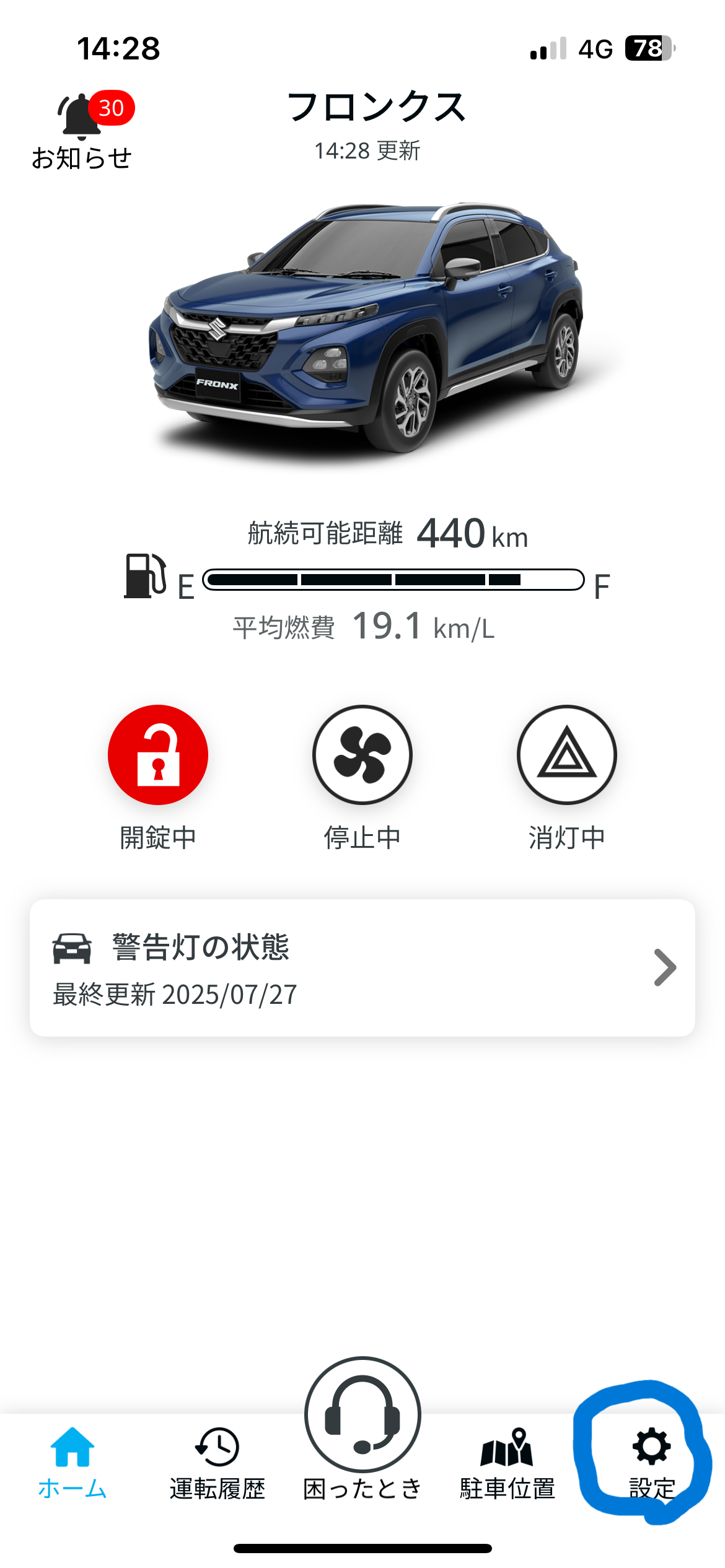Open the お知らせ notifications bell
The height and width of the screenshot is (1568, 725).
(82, 130)
